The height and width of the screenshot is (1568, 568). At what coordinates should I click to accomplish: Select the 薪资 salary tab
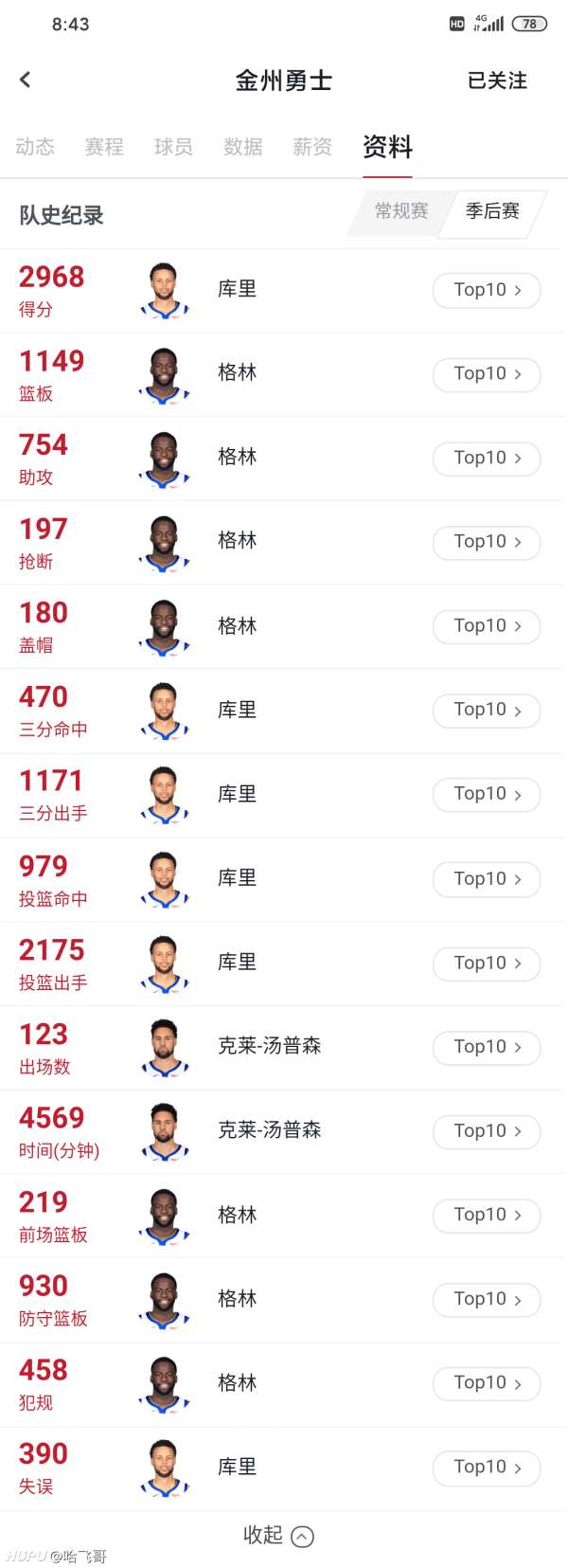pos(312,147)
